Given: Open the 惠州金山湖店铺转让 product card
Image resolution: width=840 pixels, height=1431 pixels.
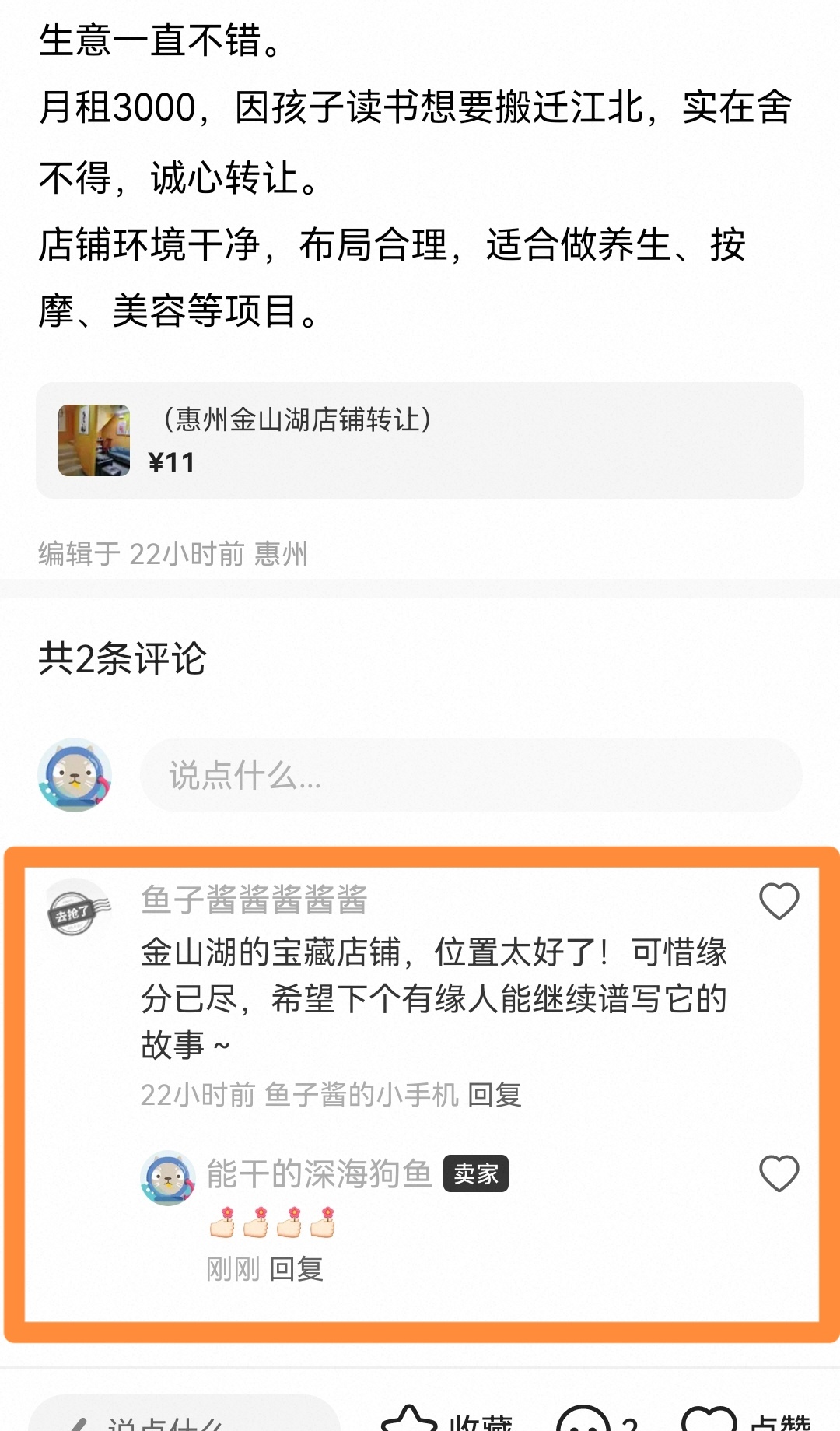Looking at the screenshot, I should (419, 440).
